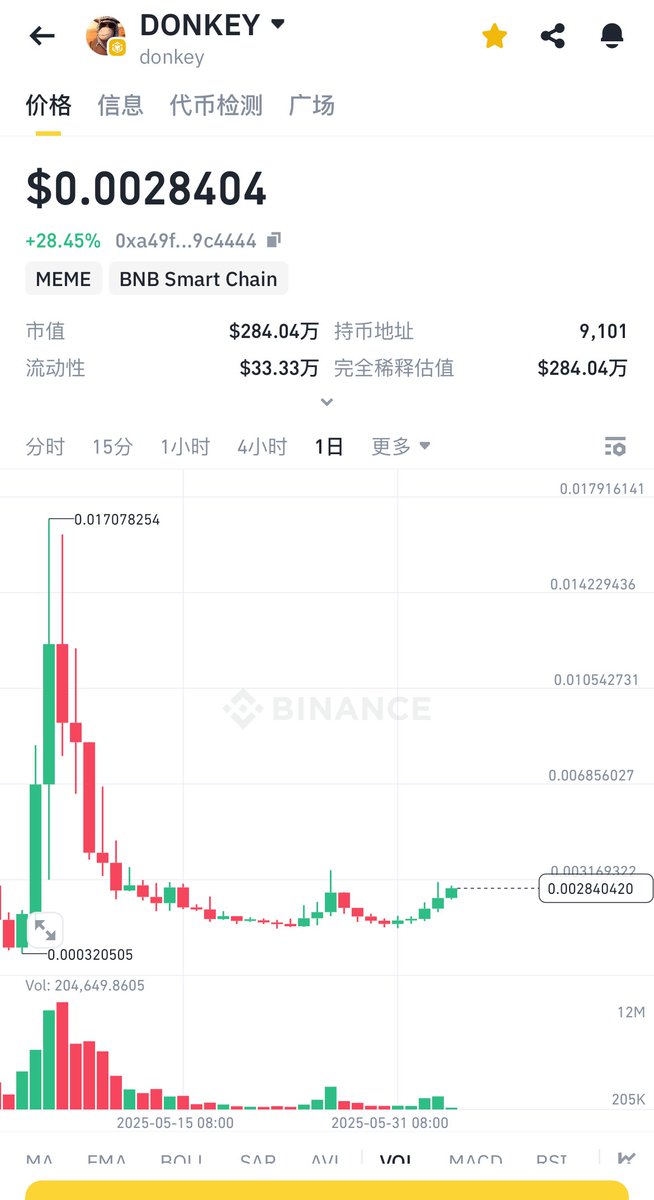Open the 更多 interval dropdown
The image size is (654, 1200).
point(401,447)
